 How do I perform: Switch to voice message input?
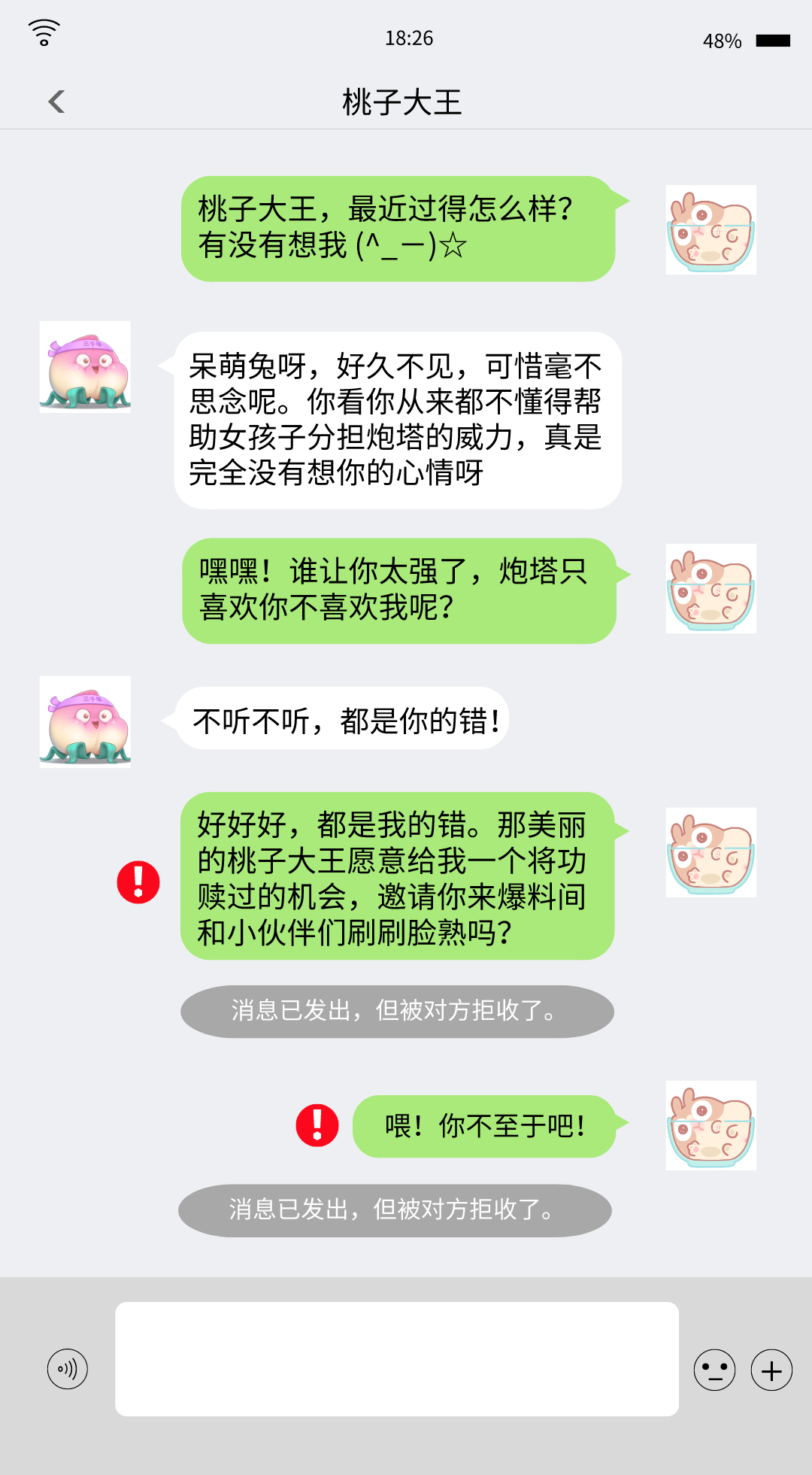(68, 1369)
